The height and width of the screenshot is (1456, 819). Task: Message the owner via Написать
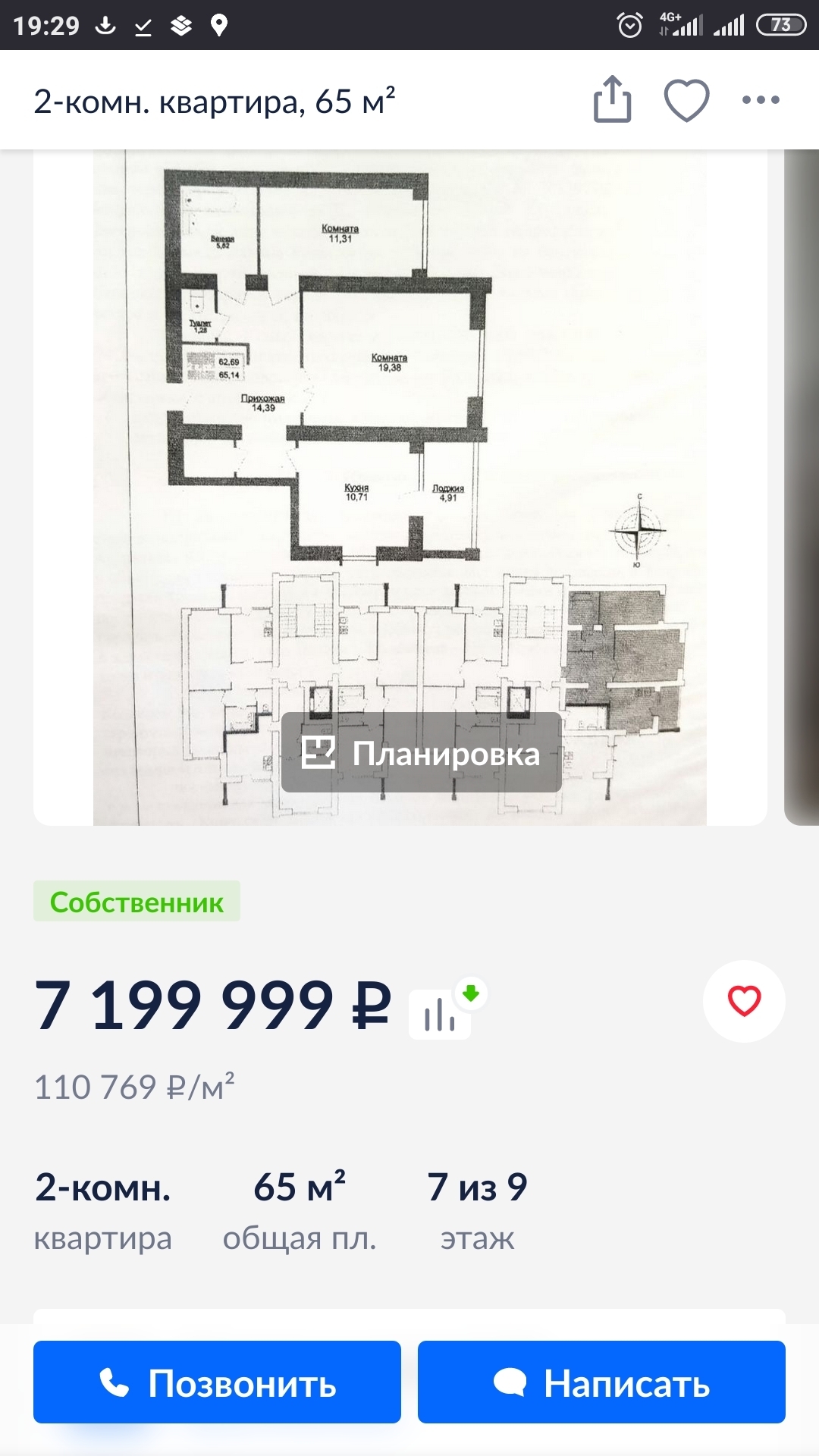601,1382
